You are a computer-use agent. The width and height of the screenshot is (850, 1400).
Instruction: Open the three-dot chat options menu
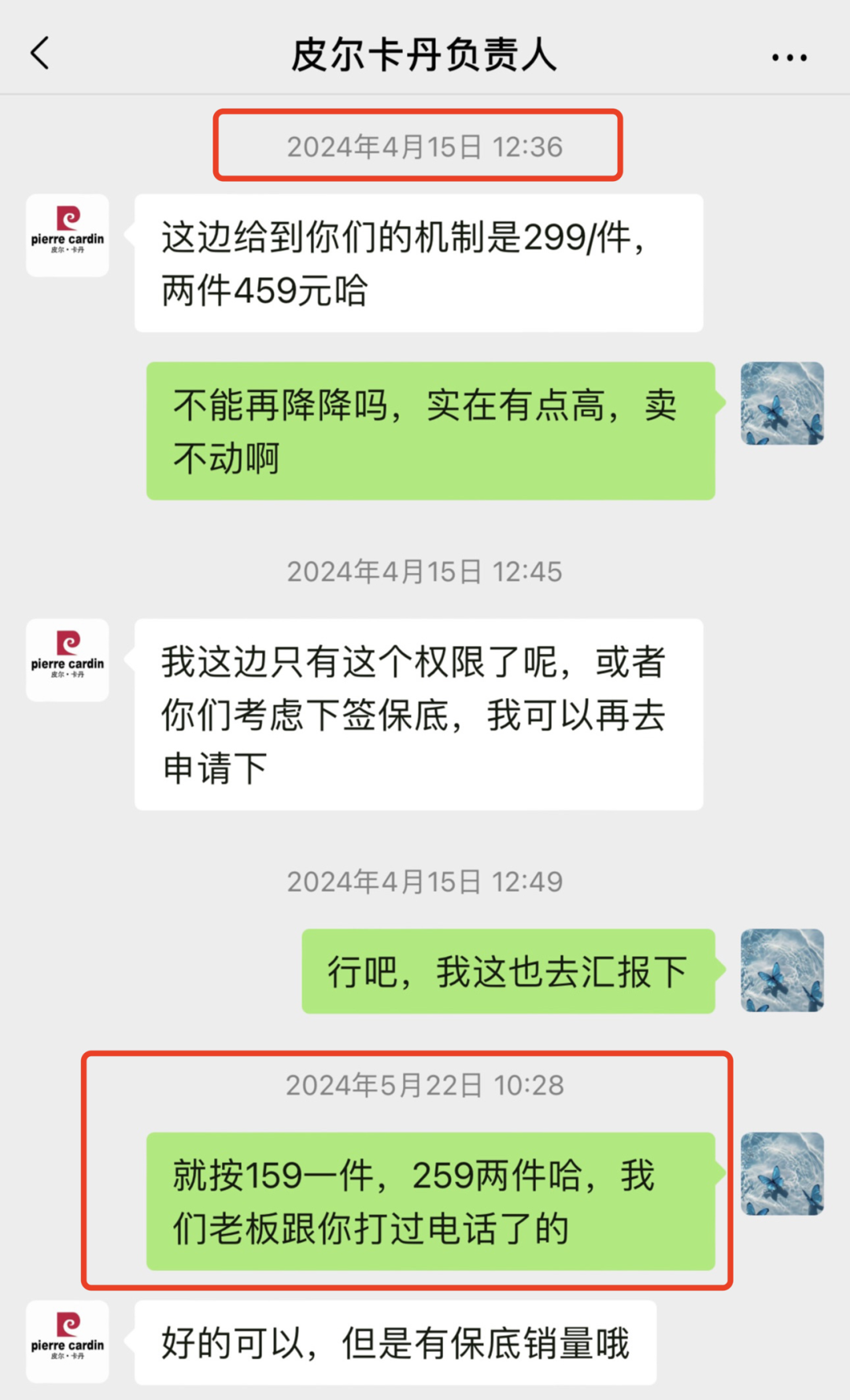tap(789, 57)
